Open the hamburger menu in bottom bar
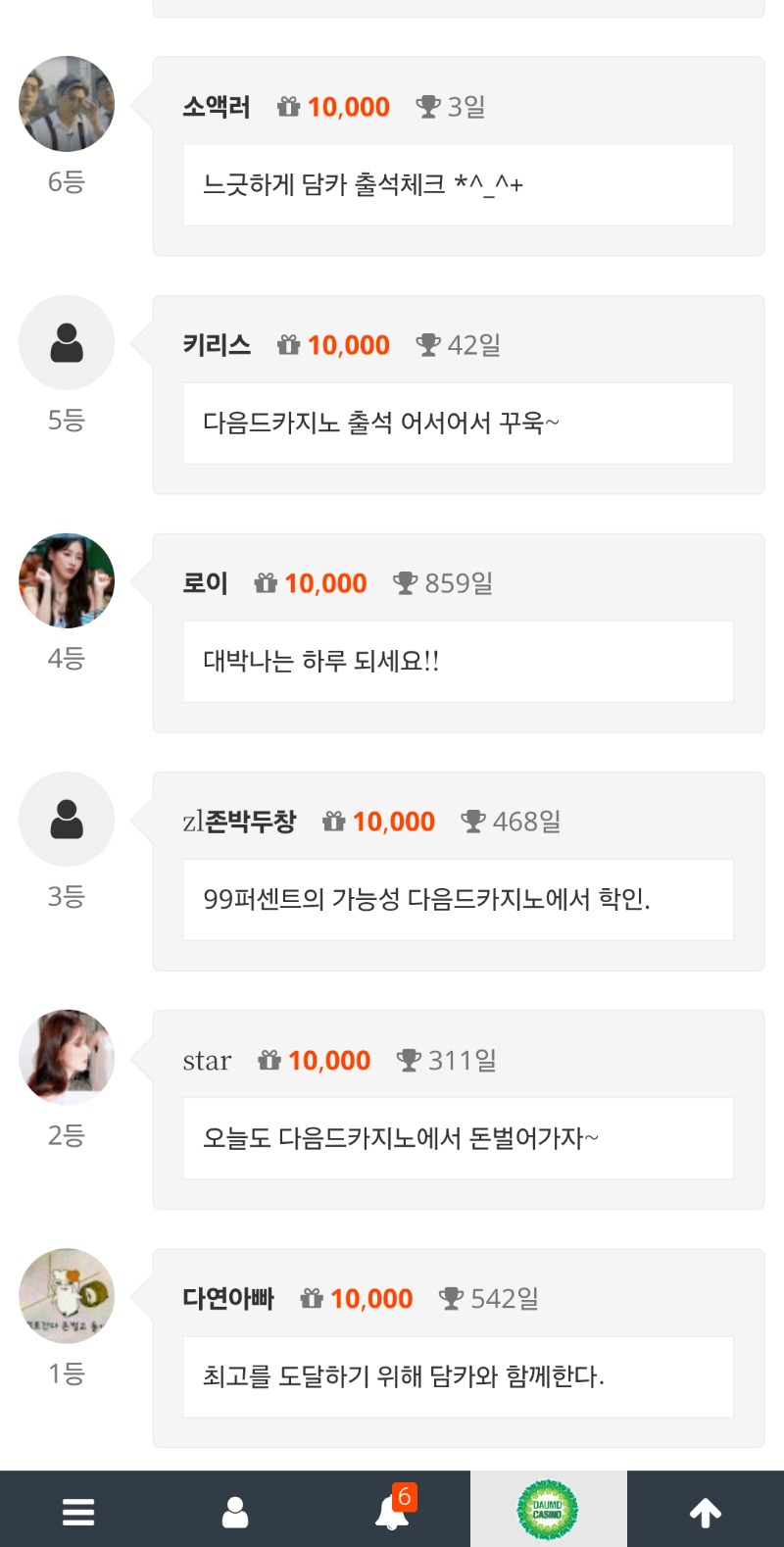 77,1513
